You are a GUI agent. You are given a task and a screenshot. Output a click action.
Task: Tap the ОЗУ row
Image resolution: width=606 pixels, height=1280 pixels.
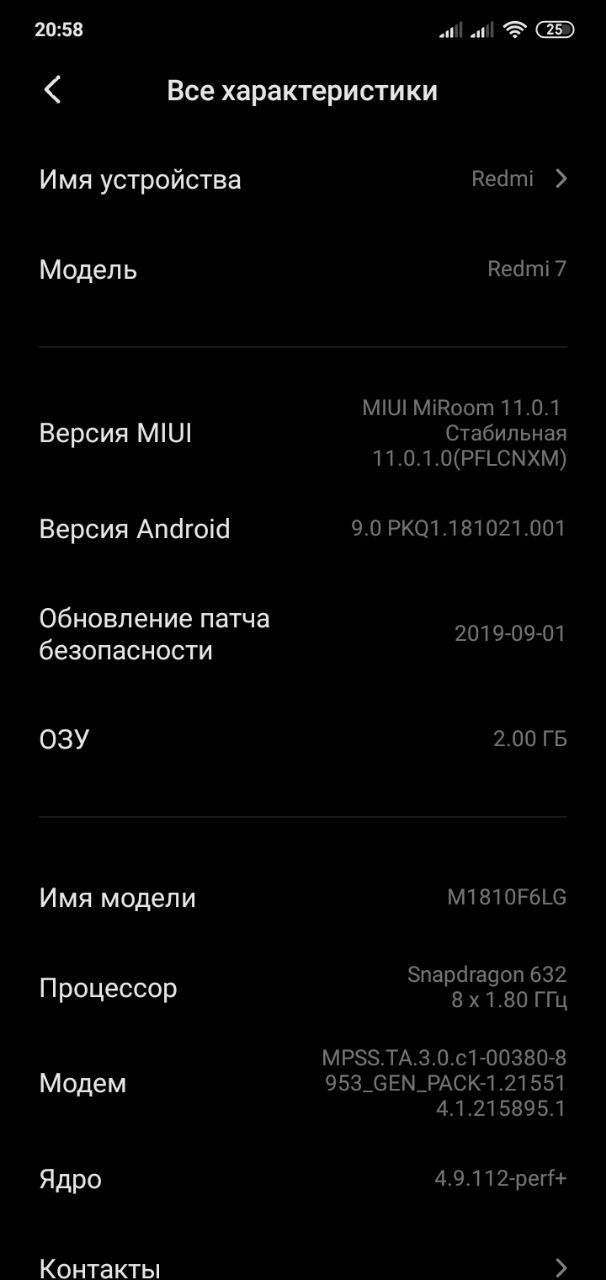pos(303,739)
